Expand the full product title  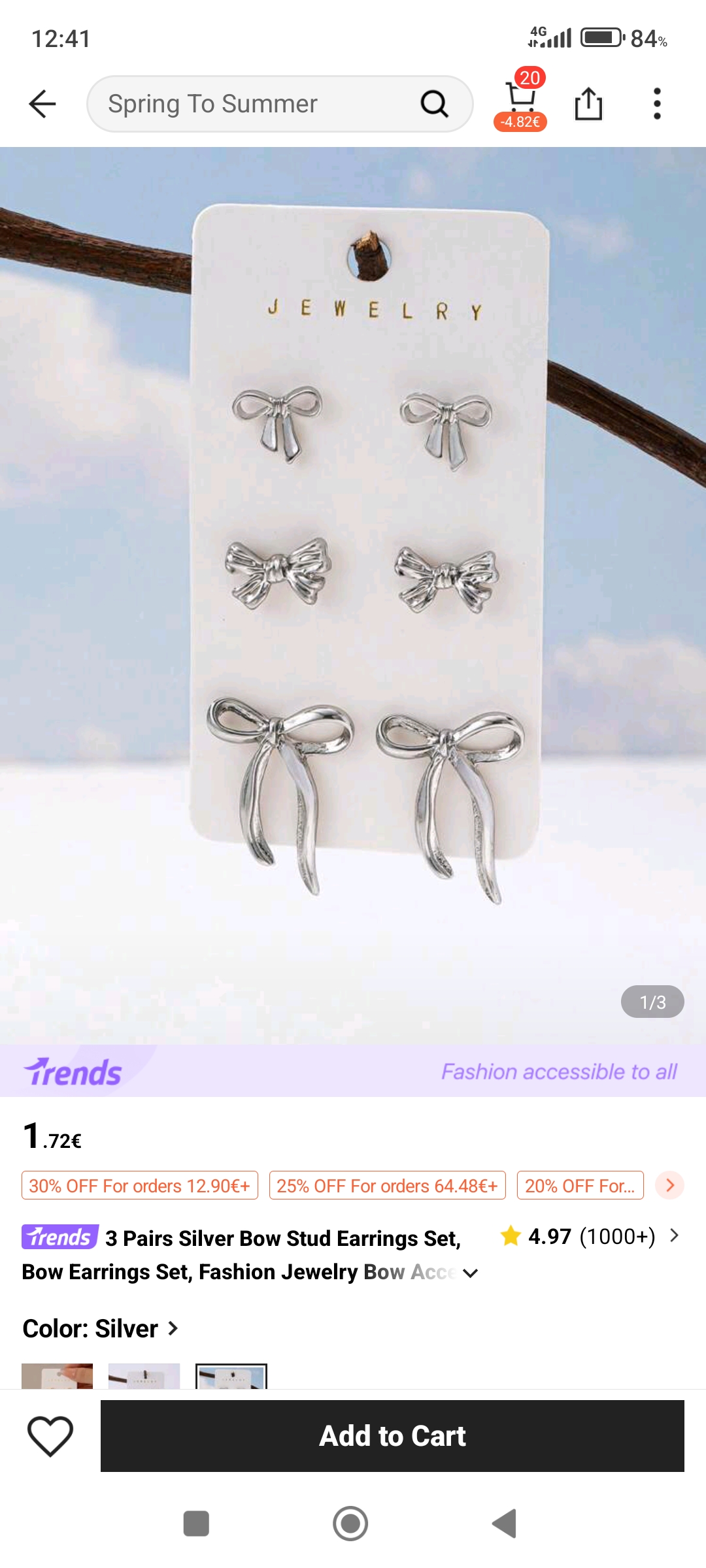click(471, 1273)
